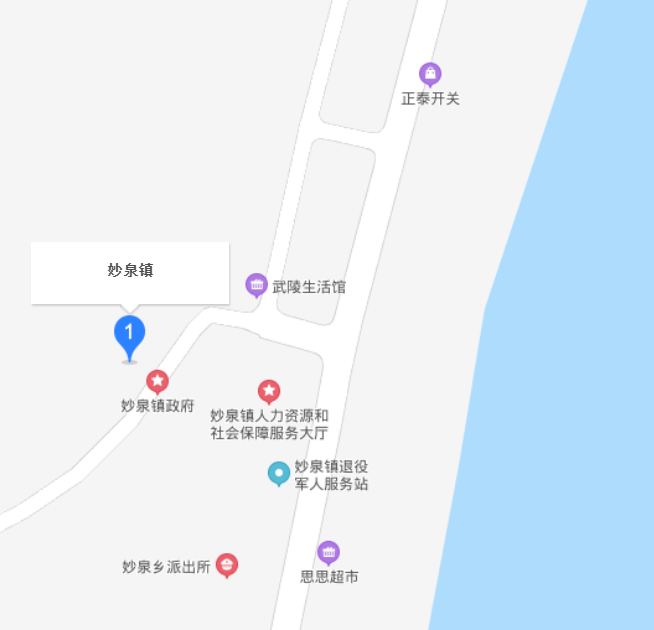Select 妙泉镇人力资源和社会保障服务大厅 marker
The width and height of the screenshot is (654, 630).
coord(269,391)
